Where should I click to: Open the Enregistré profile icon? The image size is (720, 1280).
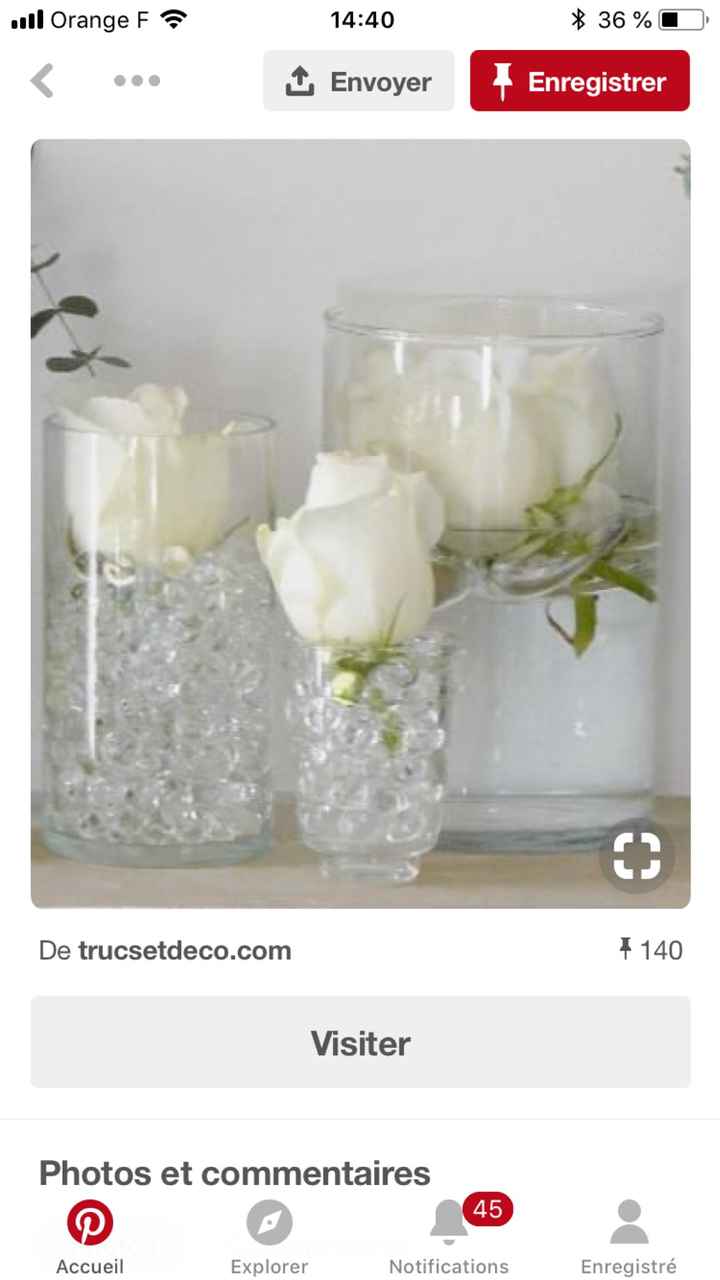pos(627,1221)
